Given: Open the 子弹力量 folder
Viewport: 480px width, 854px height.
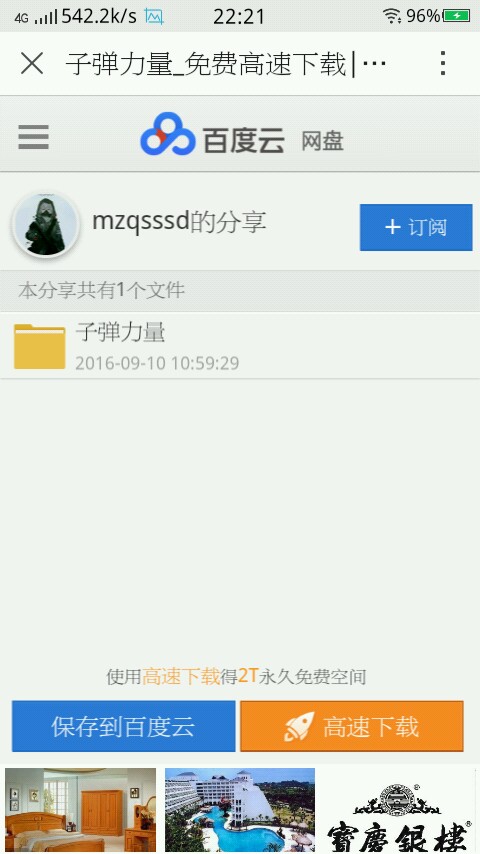Looking at the screenshot, I should tap(240, 346).
